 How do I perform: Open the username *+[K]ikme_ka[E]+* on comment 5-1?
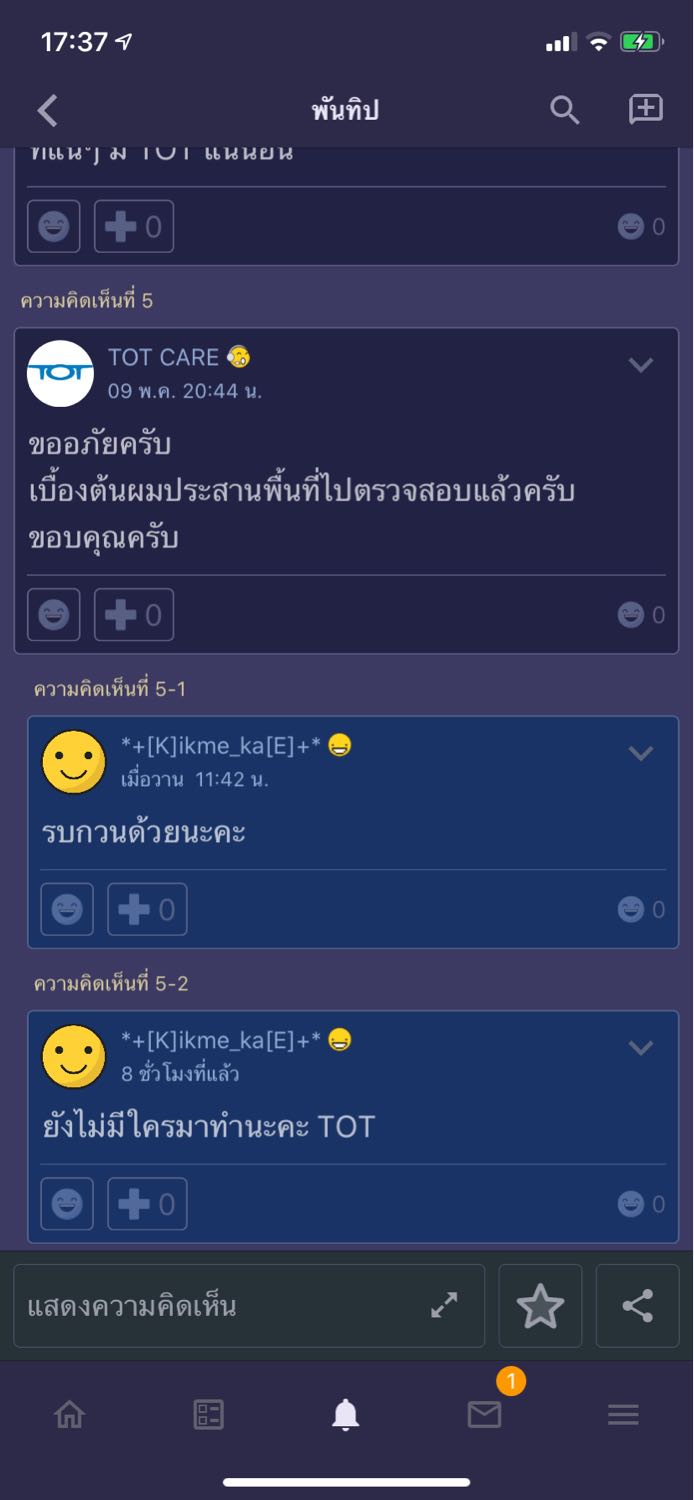click(221, 745)
